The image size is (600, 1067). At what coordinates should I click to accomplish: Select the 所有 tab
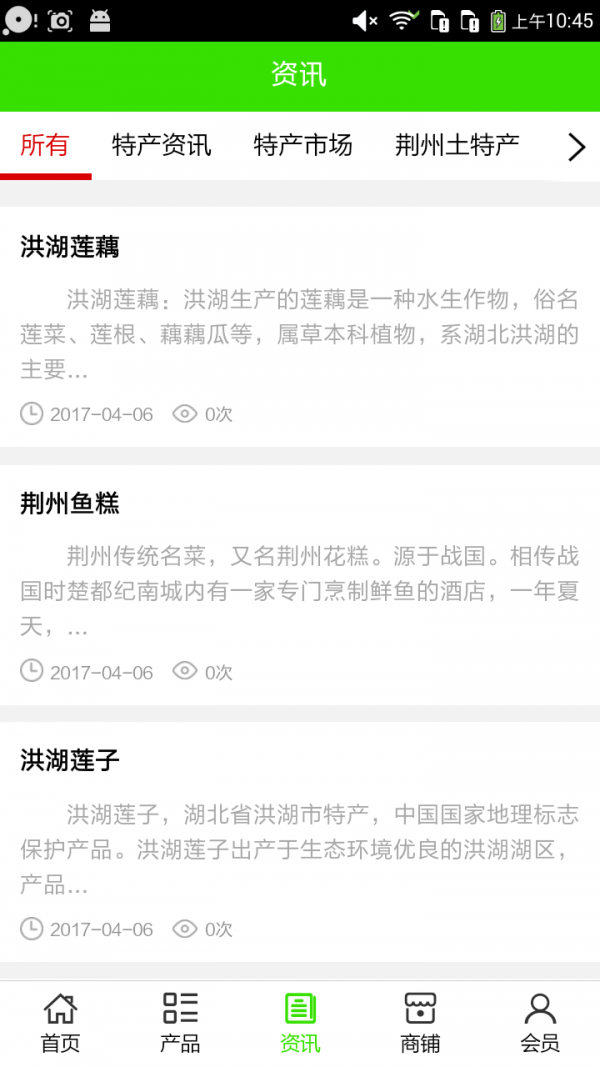pos(45,146)
